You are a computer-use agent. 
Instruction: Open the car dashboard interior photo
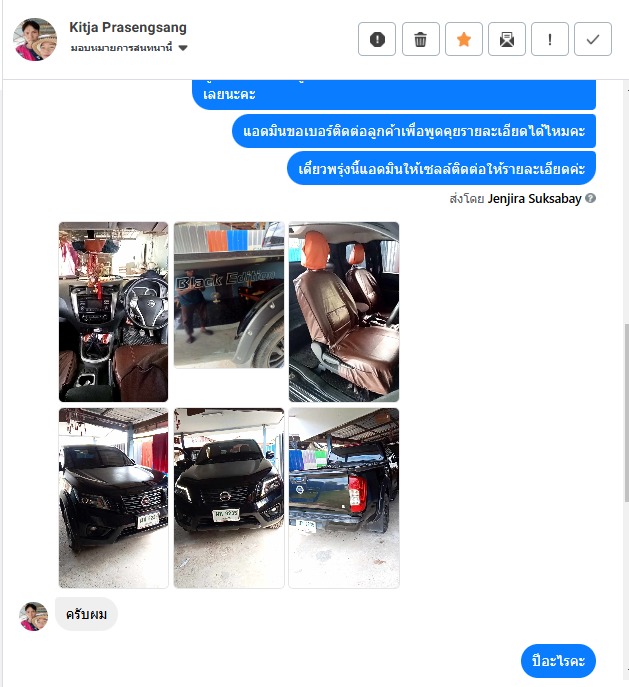pyautogui.click(x=113, y=312)
